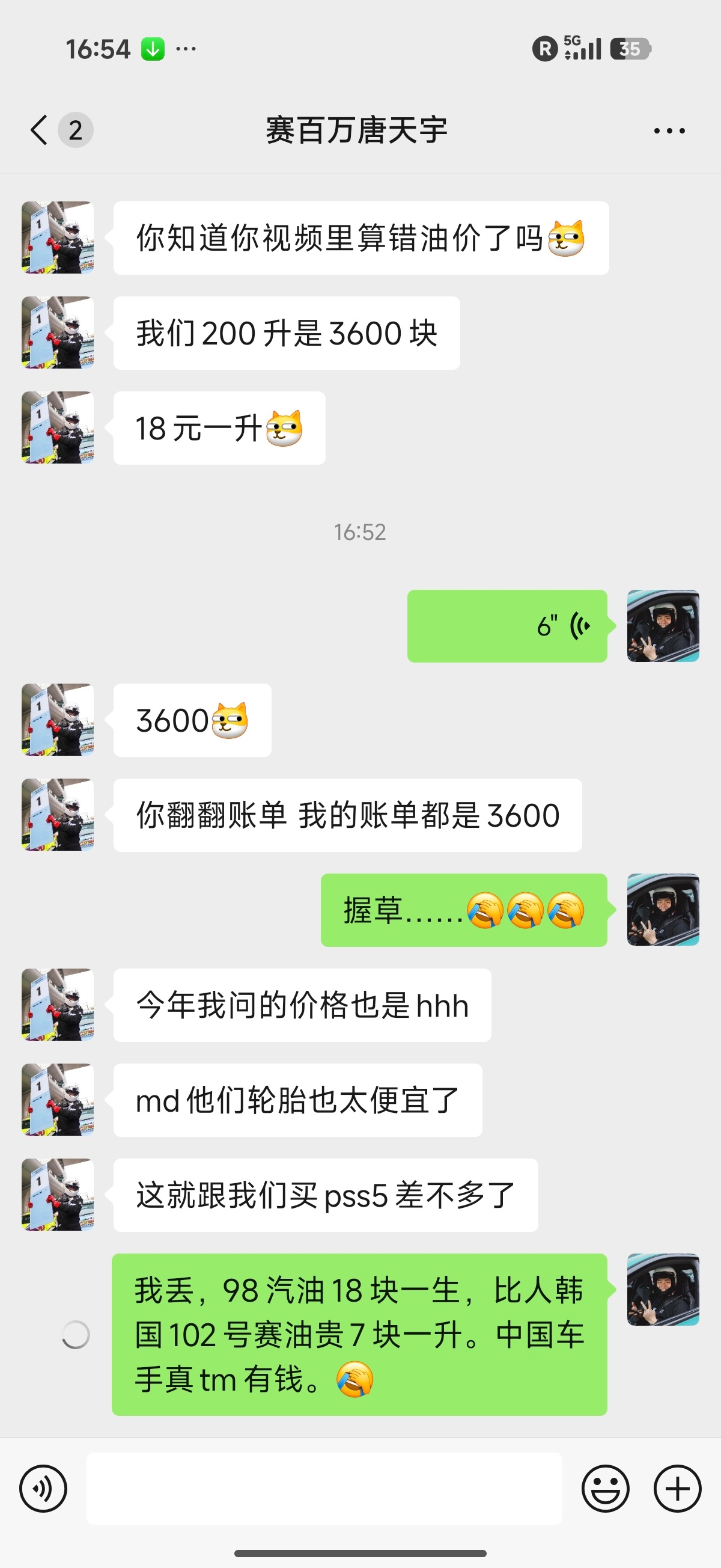This screenshot has height=1568, width=721.
Task: Tap your own avatar beside the voice message
Action: point(662,626)
